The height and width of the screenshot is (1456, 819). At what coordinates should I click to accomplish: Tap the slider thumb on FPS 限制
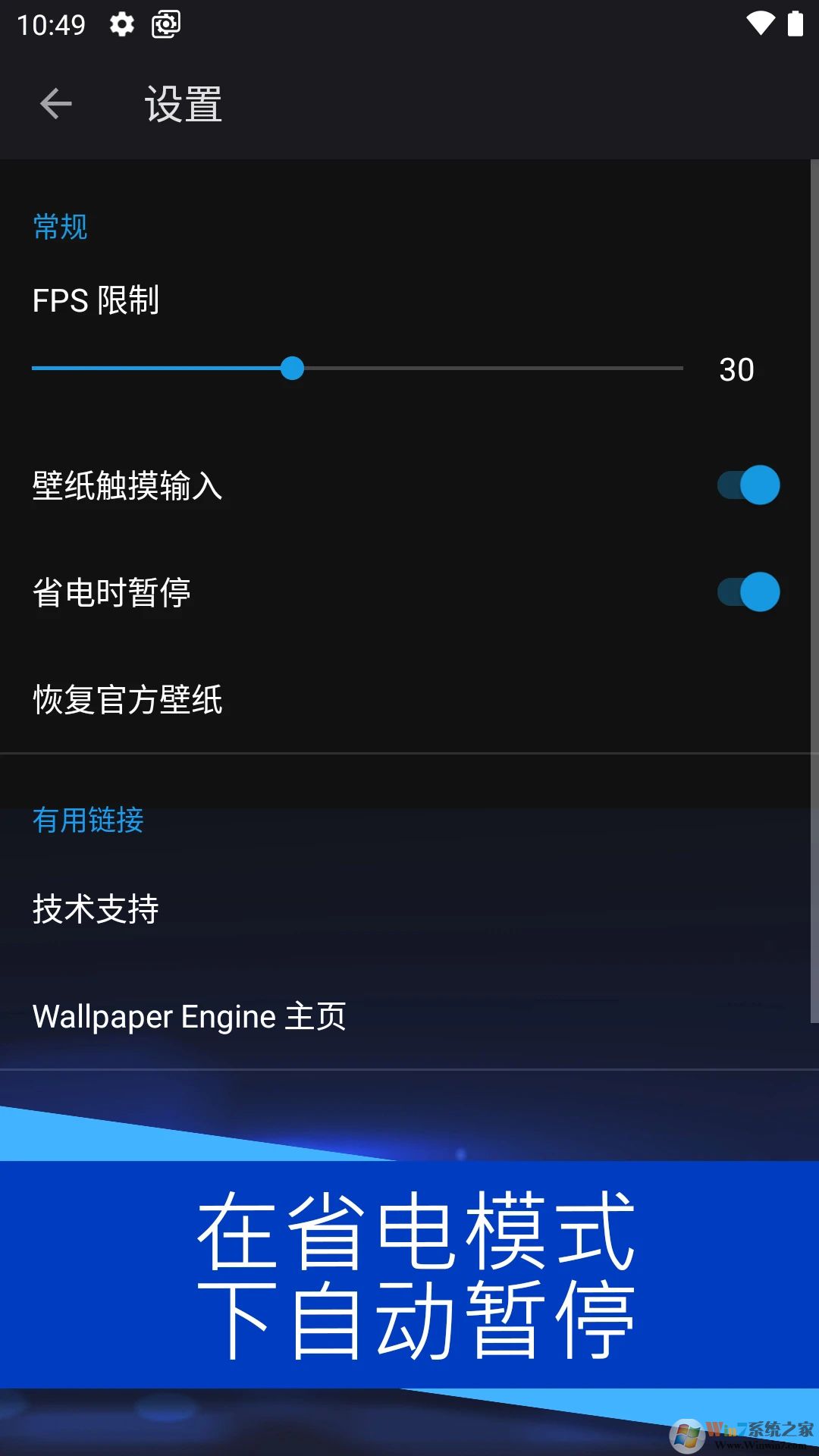[293, 369]
